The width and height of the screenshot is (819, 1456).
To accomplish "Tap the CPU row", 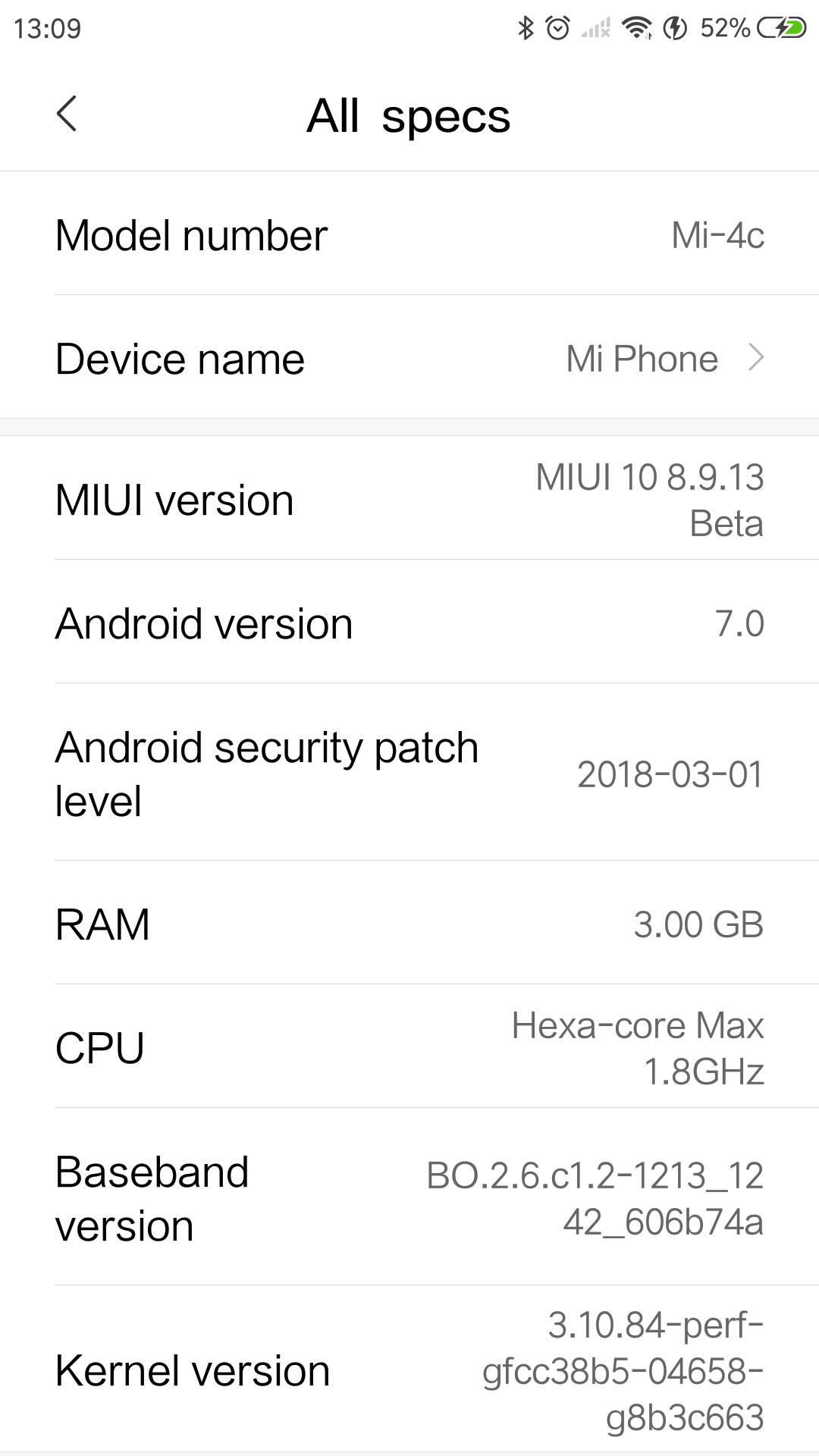I will pos(409,1048).
